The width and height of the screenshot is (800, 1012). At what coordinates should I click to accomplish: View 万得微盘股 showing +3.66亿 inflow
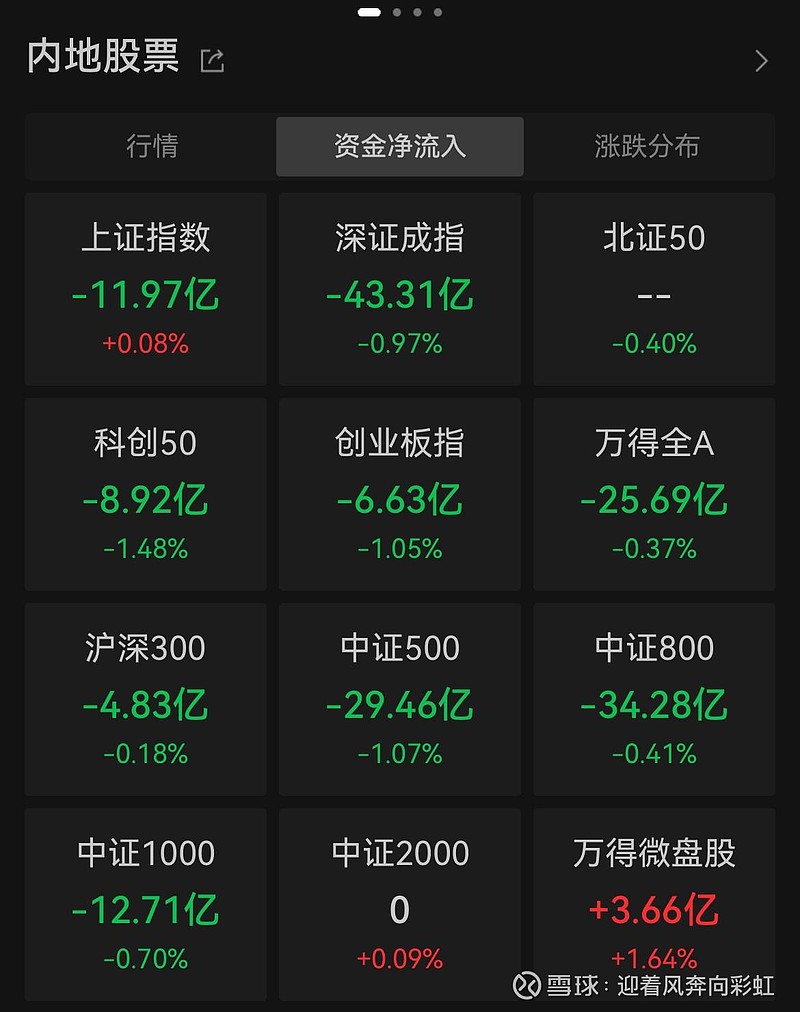[x=653, y=902]
